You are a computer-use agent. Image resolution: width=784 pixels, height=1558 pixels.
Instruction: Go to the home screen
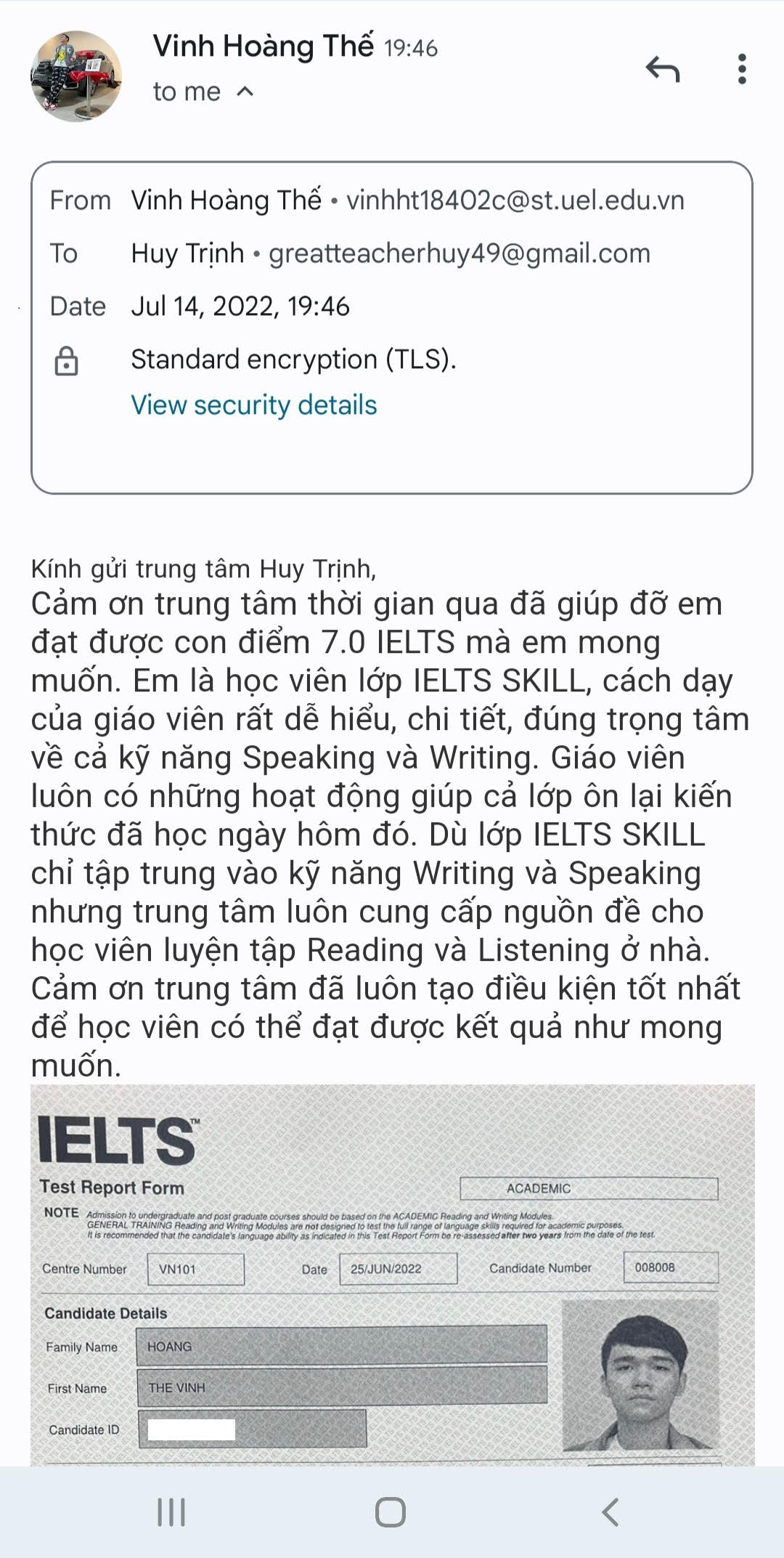click(x=391, y=1512)
